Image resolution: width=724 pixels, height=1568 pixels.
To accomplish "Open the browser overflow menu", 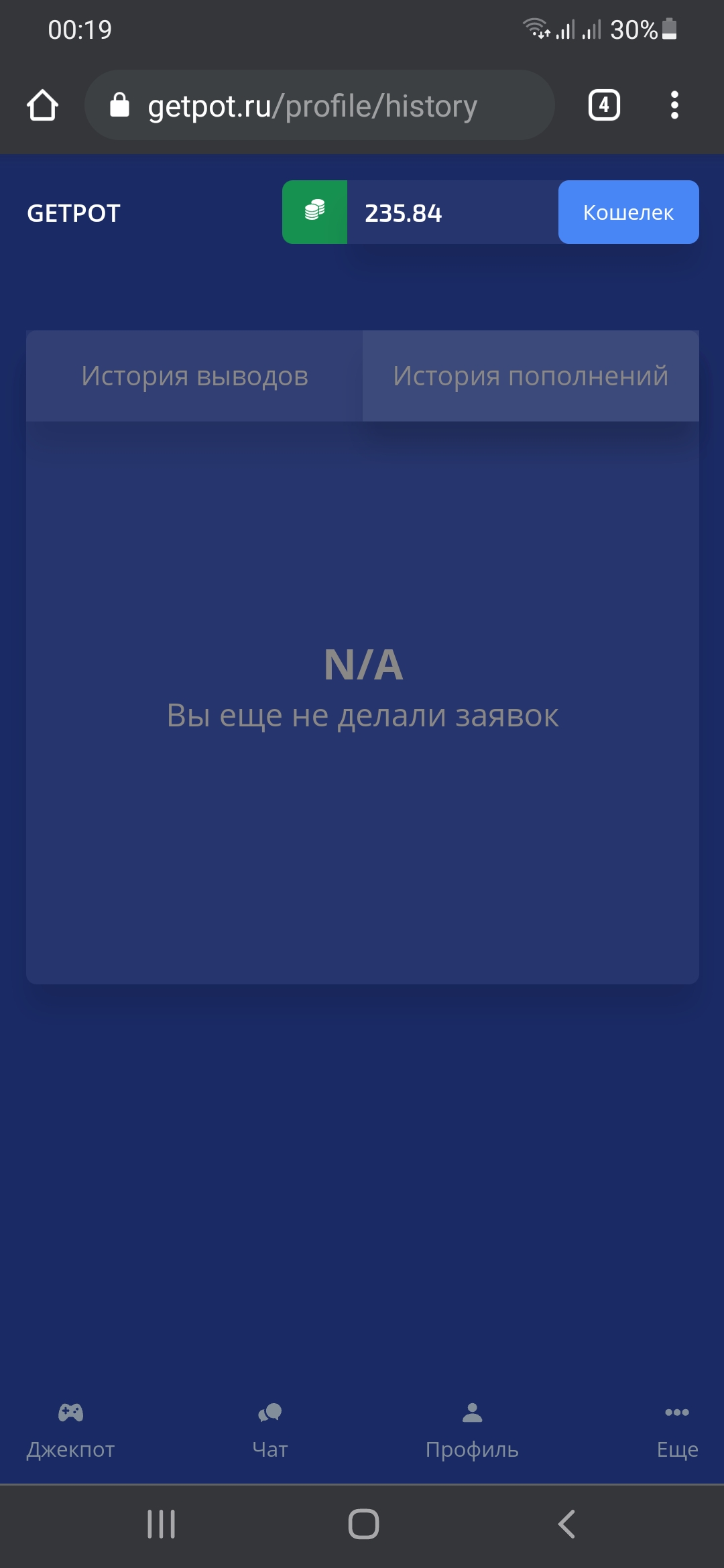I will (x=674, y=105).
